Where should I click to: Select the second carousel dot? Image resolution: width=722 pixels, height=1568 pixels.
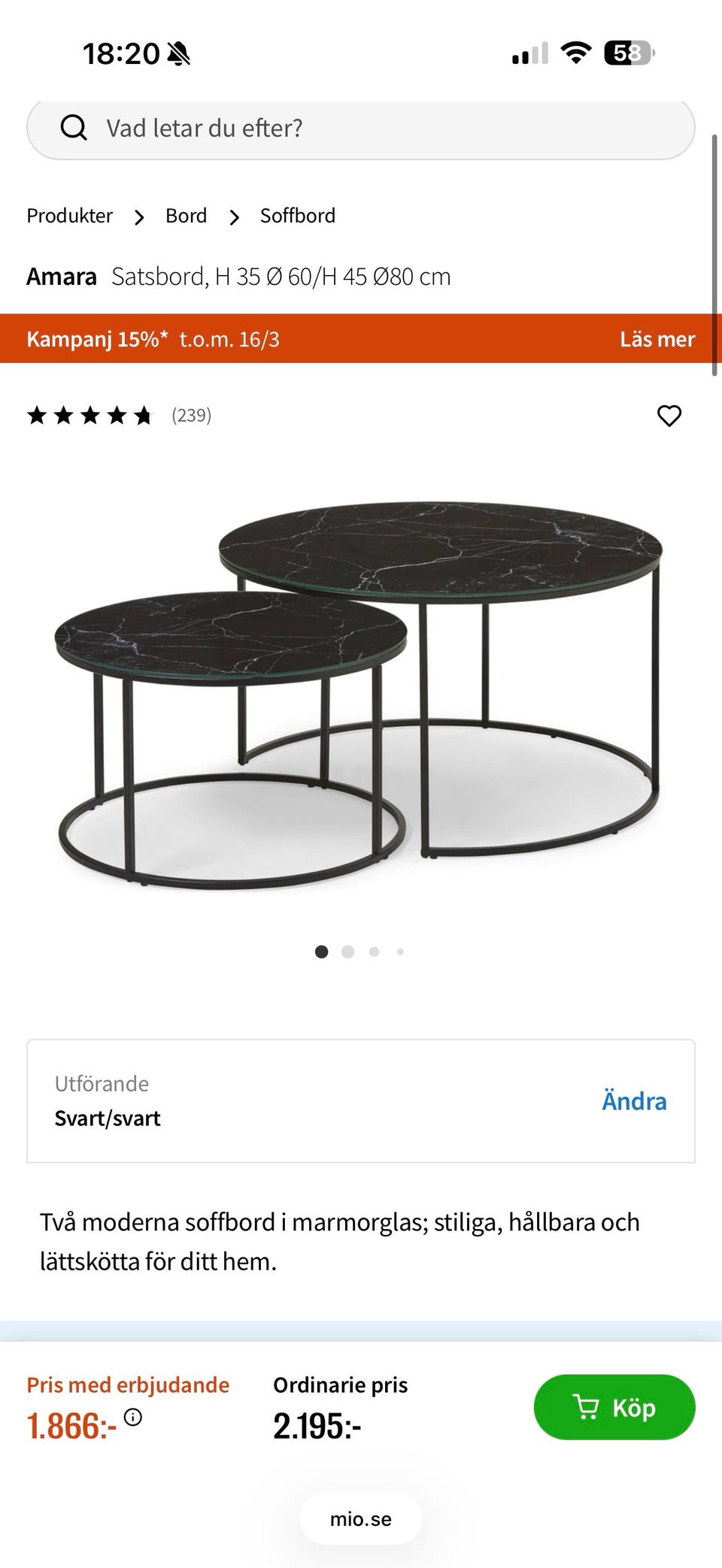point(347,952)
